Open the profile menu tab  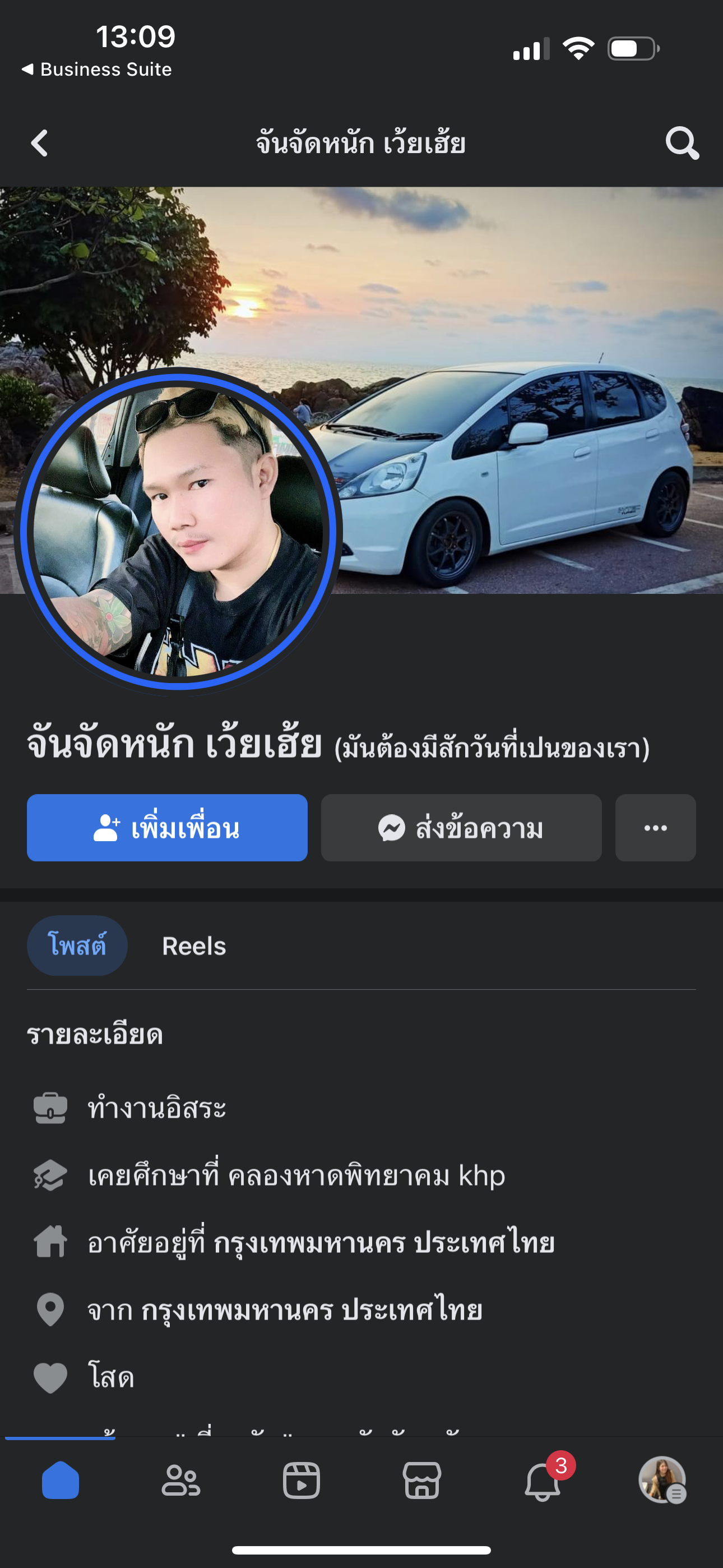662,1481
